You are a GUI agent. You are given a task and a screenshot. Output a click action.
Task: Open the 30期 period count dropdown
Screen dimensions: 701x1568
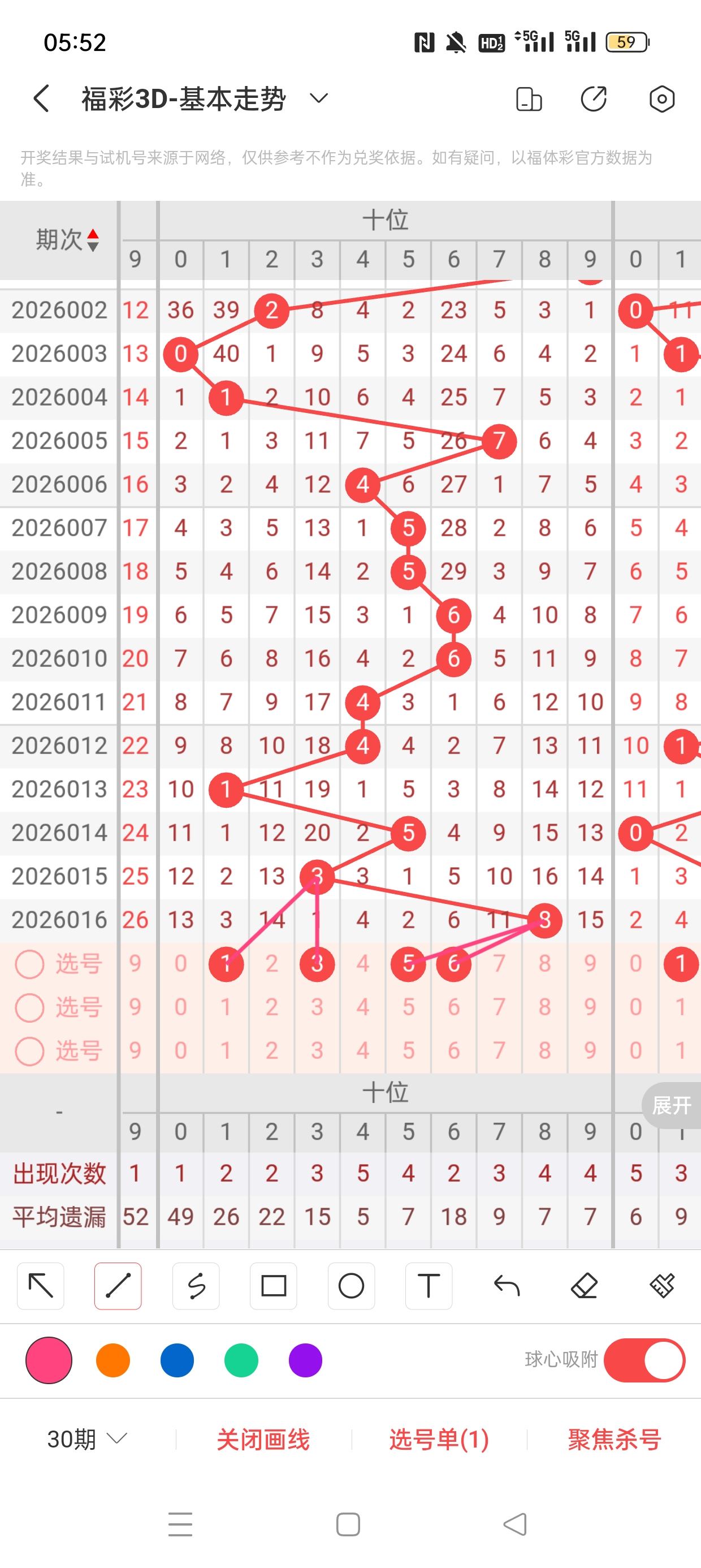coord(87,1439)
